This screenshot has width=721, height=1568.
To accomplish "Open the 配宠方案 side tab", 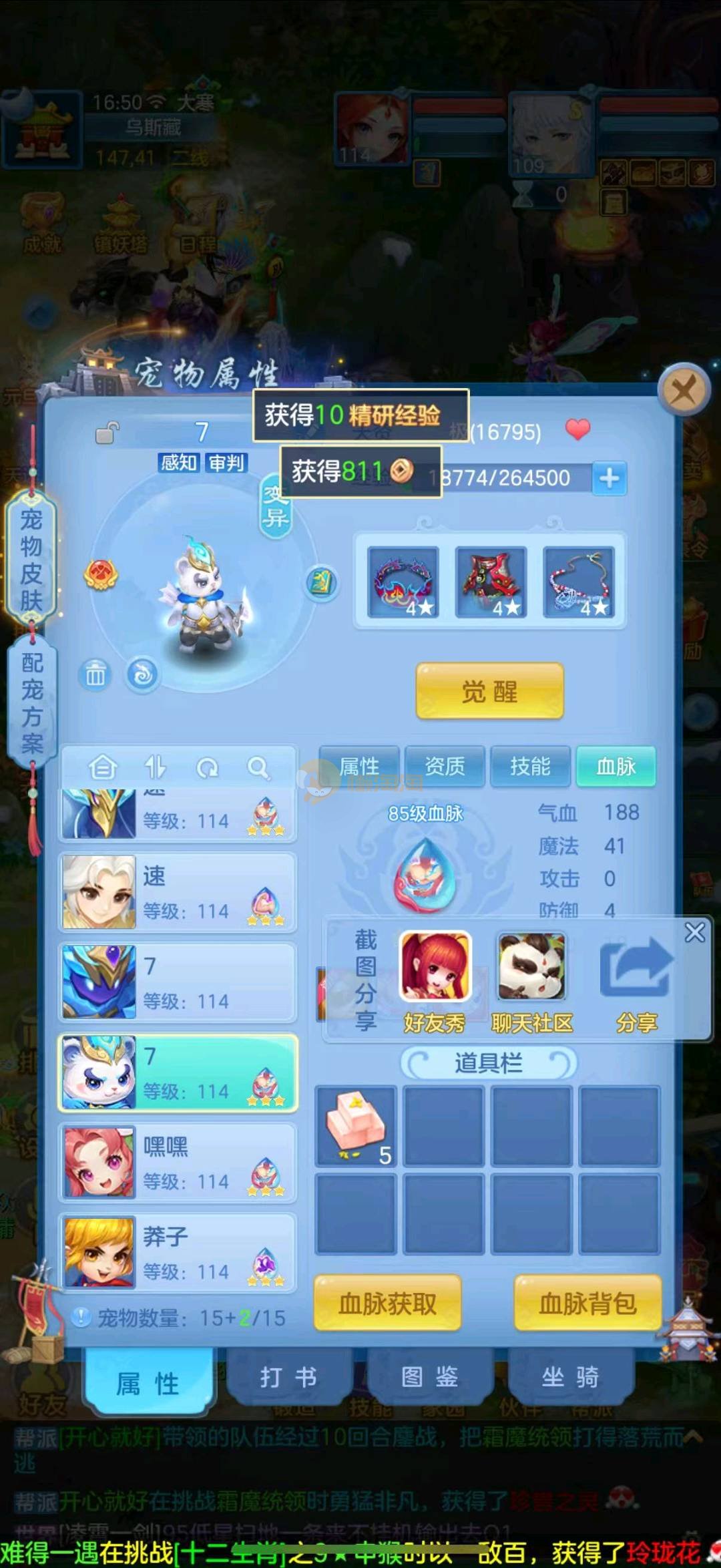I will click(31, 703).
